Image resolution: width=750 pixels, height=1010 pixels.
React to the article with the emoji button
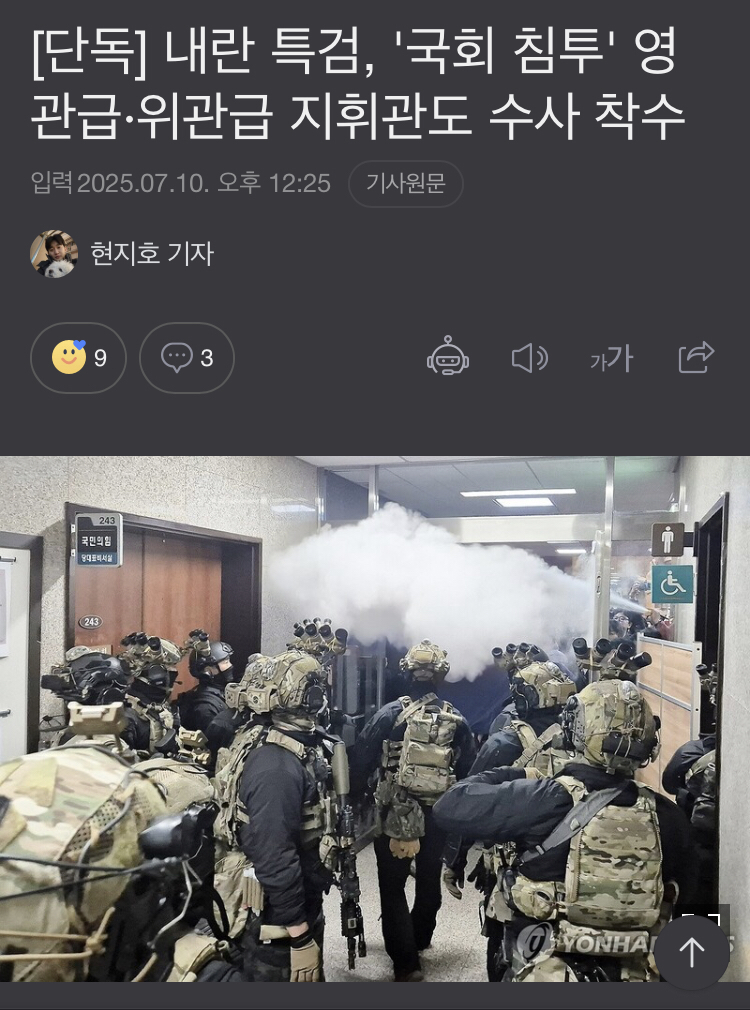[78, 358]
